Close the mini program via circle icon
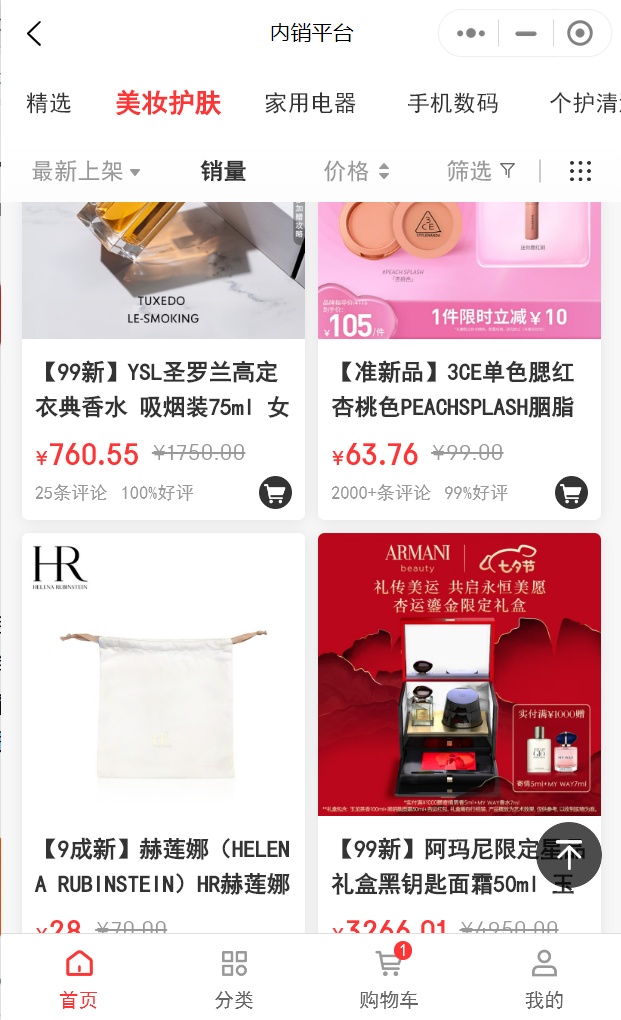This screenshot has width=621, height=1020. coord(580,34)
